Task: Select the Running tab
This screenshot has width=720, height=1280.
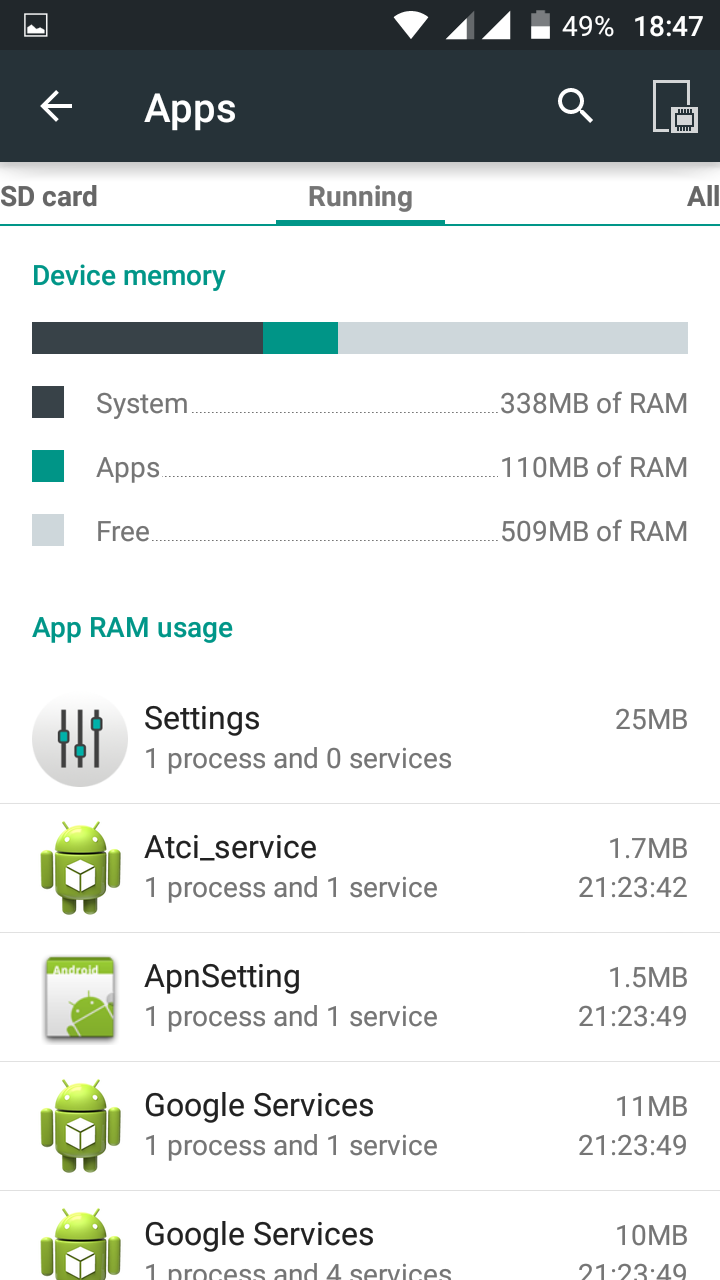Action: tap(360, 196)
